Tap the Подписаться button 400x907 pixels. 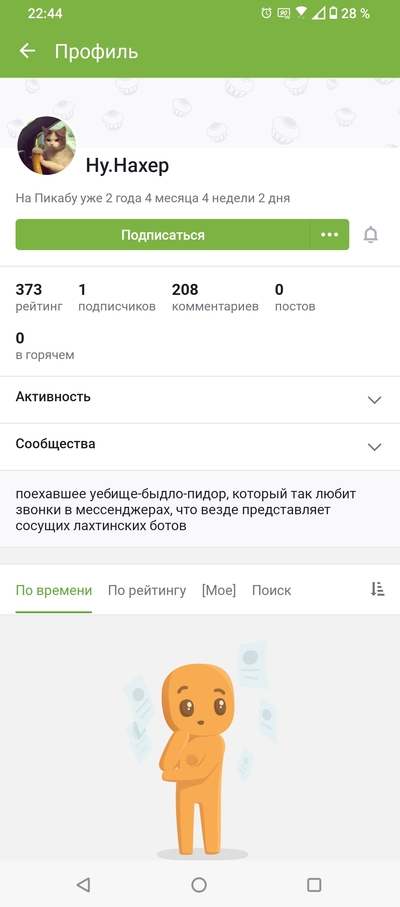162,235
